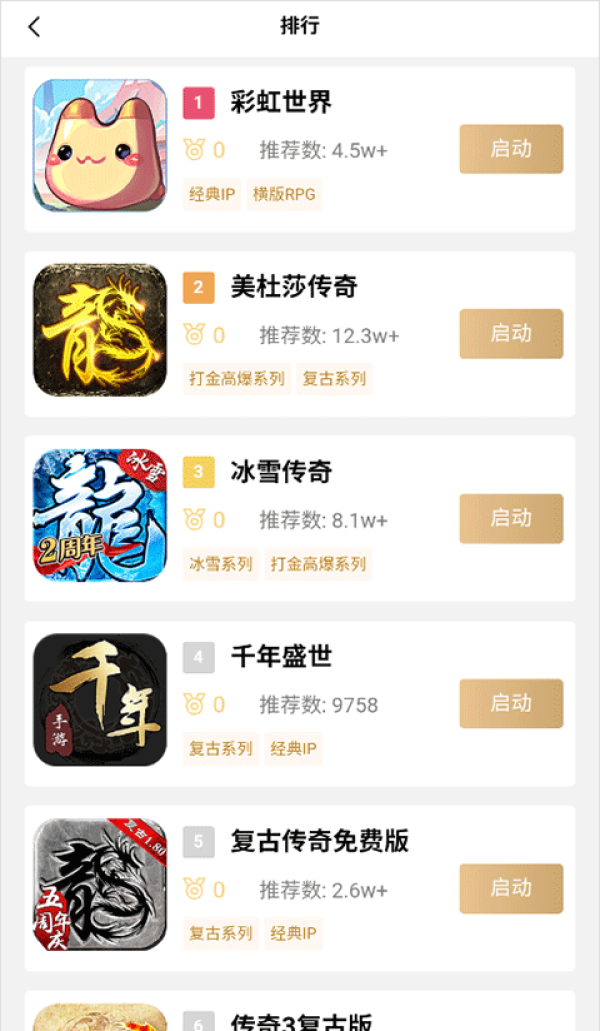Launch 彩虹世界 with its 启动 button
Image resolution: width=600 pixels, height=1031 pixels.
pos(511,149)
